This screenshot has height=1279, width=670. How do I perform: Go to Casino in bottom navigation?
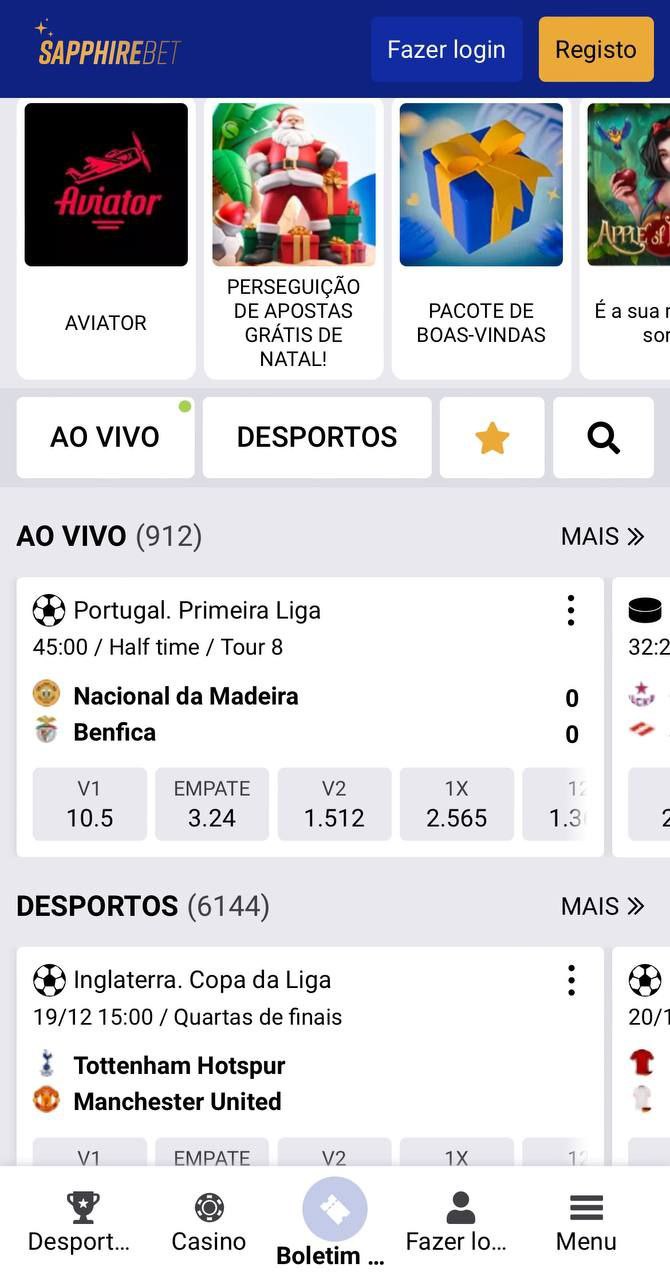click(209, 1222)
